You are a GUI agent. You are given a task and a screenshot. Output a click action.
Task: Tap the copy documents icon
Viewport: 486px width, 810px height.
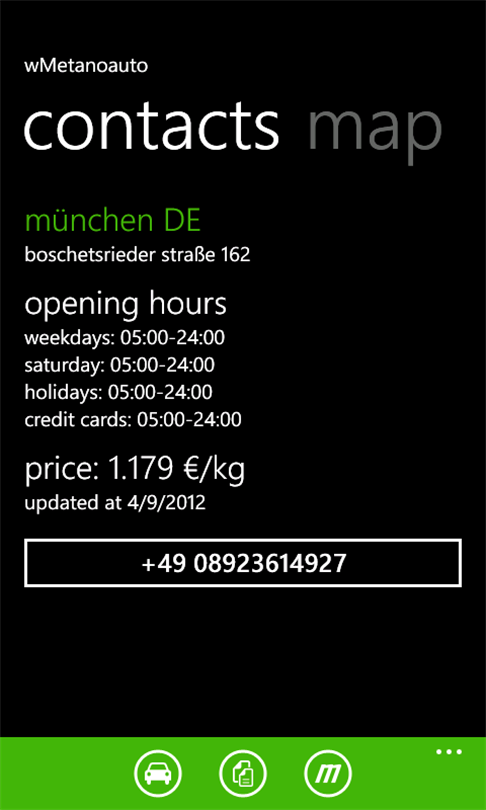[x=243, y=774]
